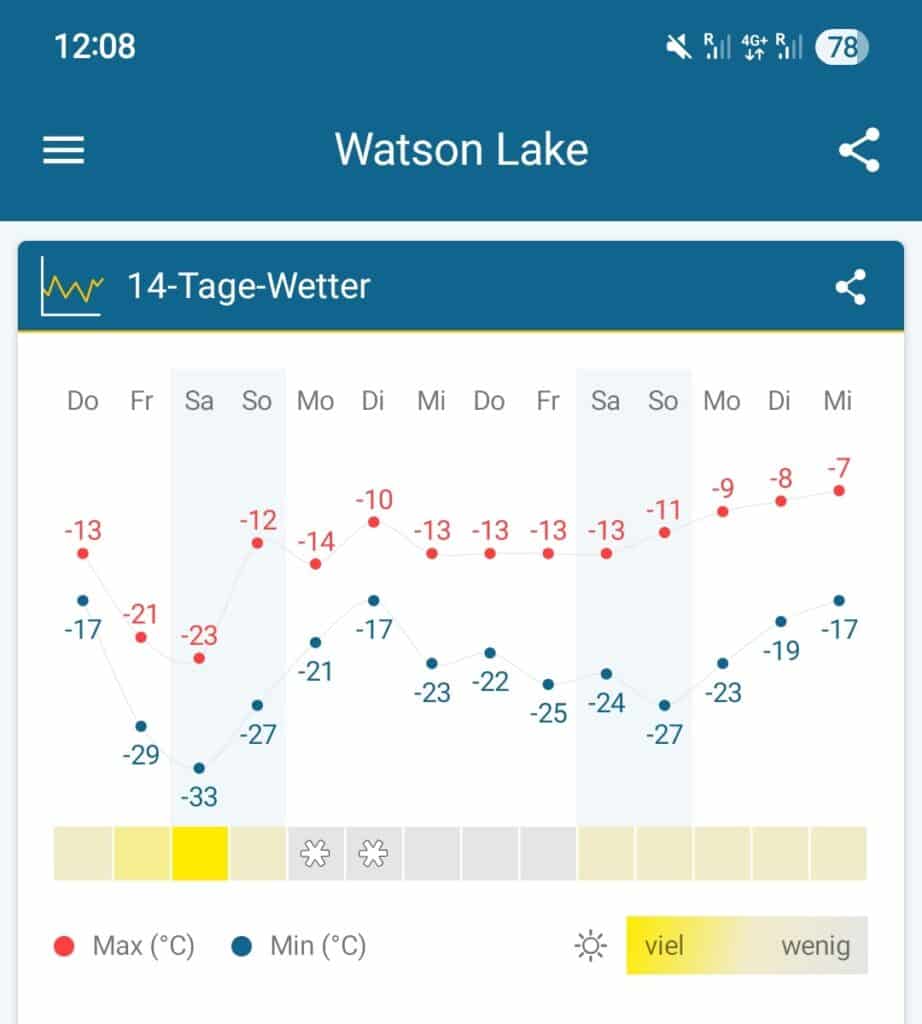
Task: Select the Do day label in the forecast
Action: [x=83, y=401]
